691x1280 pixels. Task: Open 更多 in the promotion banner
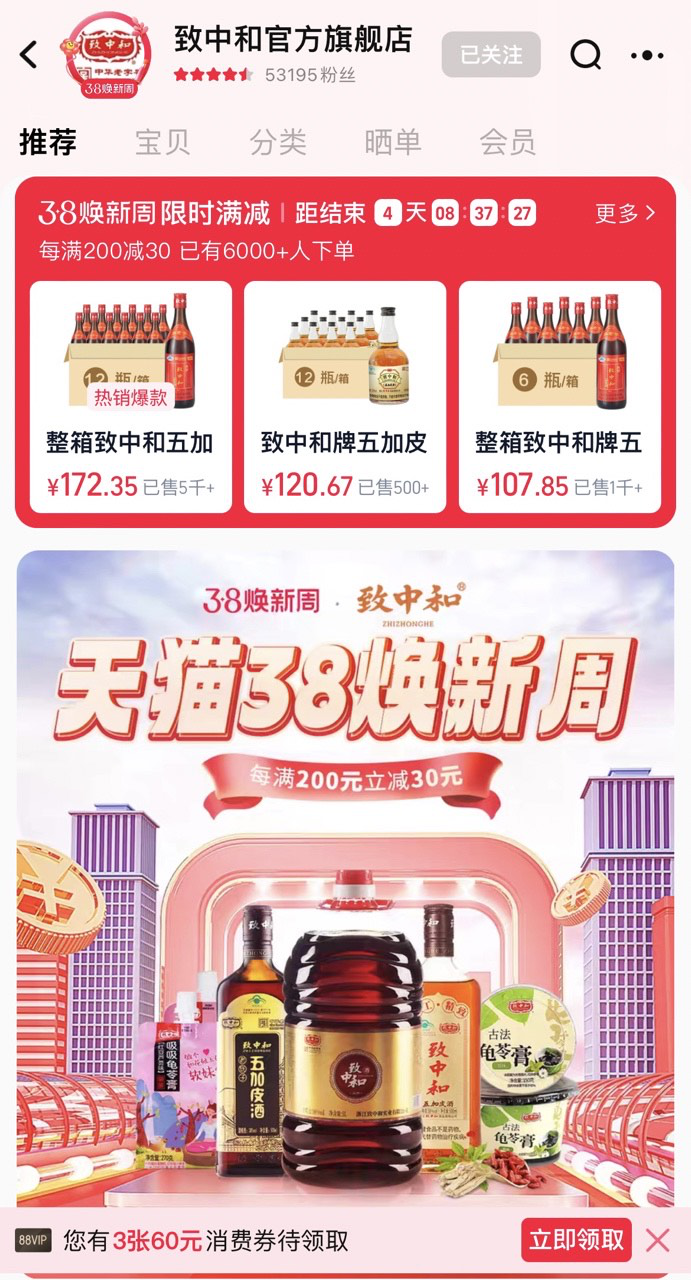626,213
